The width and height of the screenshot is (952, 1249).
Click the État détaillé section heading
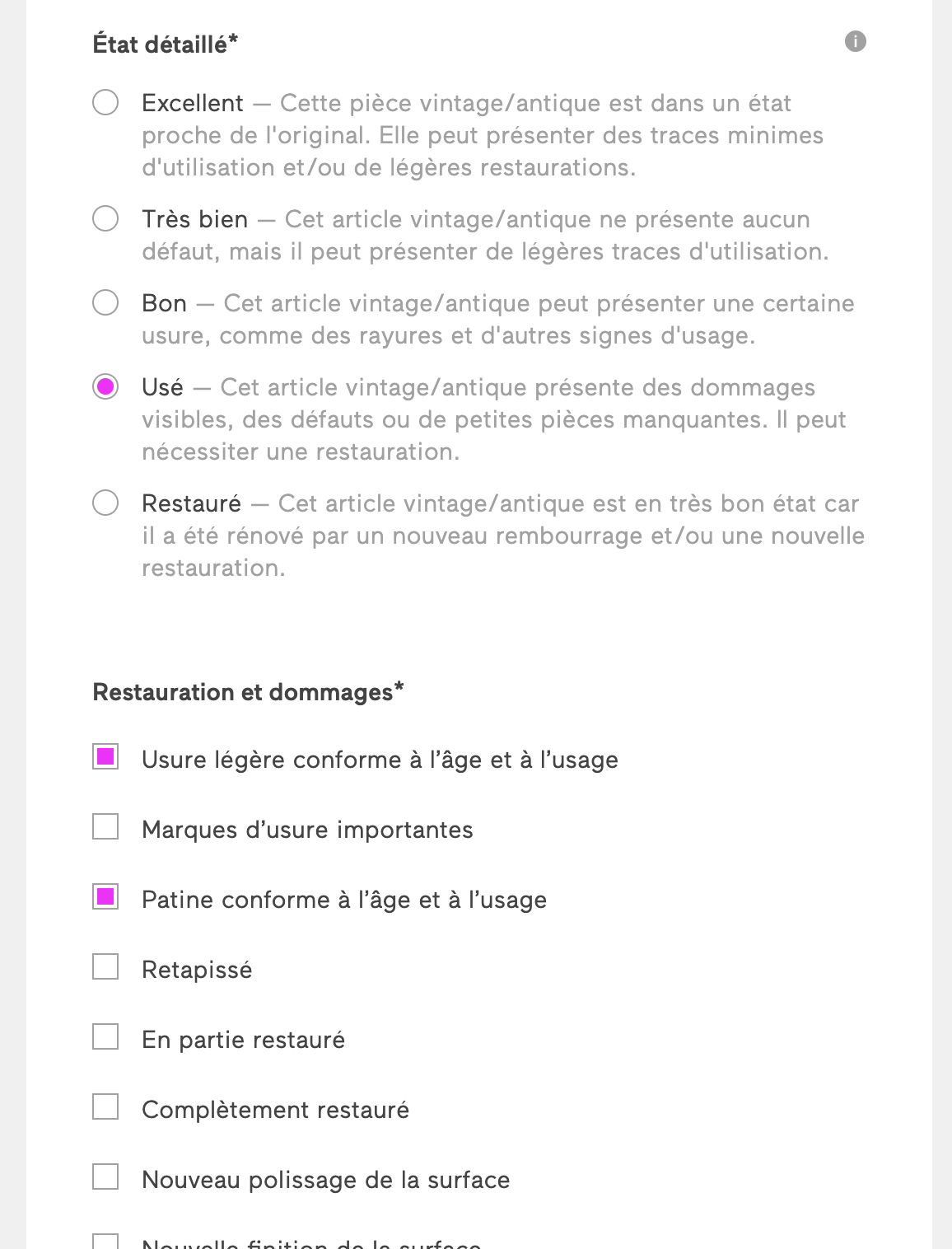165,45
